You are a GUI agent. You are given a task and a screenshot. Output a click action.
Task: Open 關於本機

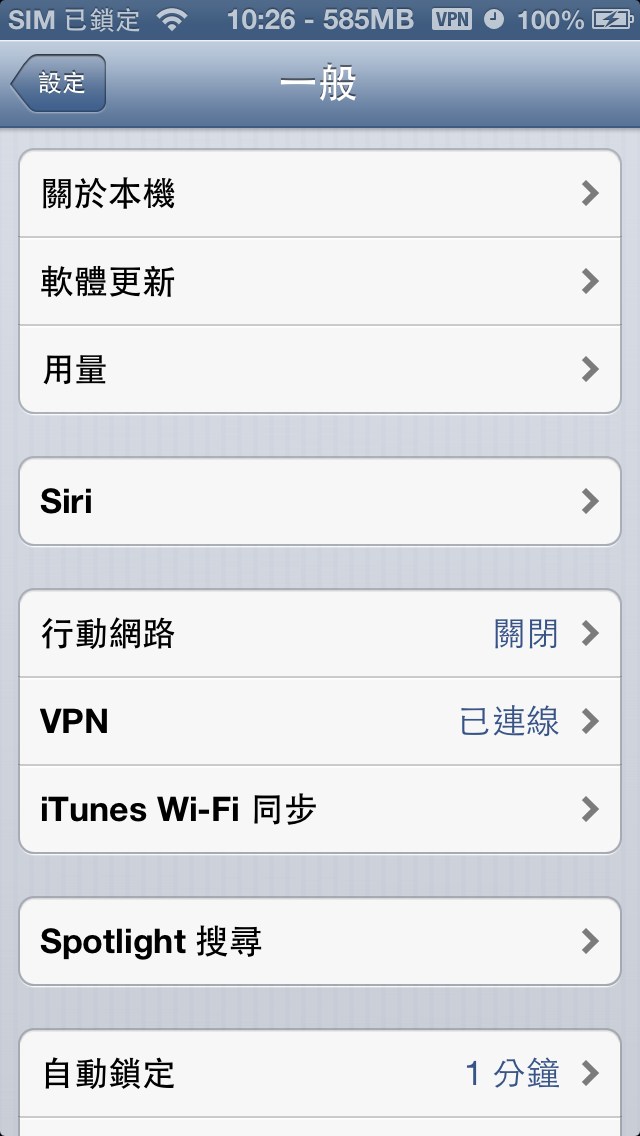[x=320, y=194]
